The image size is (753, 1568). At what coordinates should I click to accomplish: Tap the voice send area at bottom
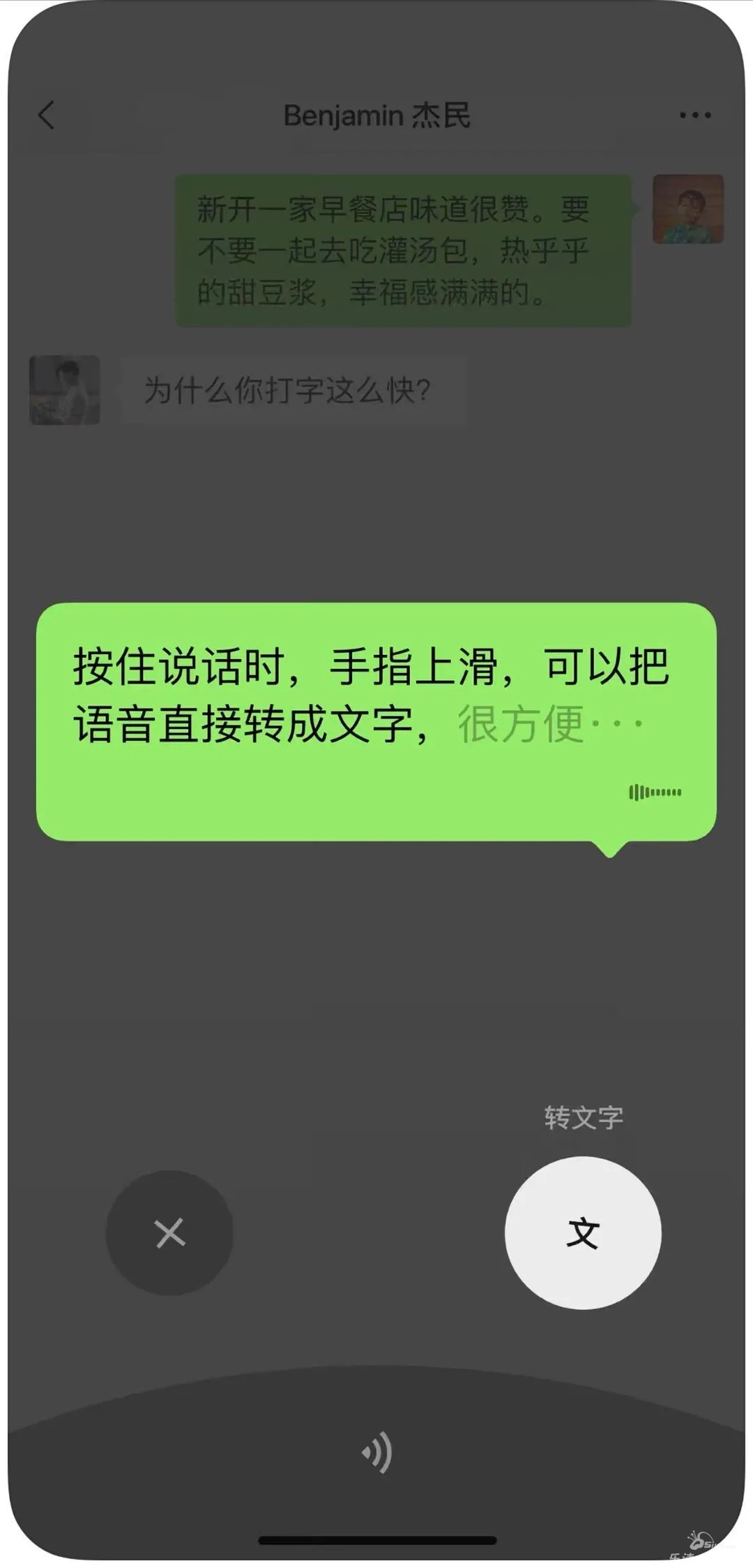376,1452
